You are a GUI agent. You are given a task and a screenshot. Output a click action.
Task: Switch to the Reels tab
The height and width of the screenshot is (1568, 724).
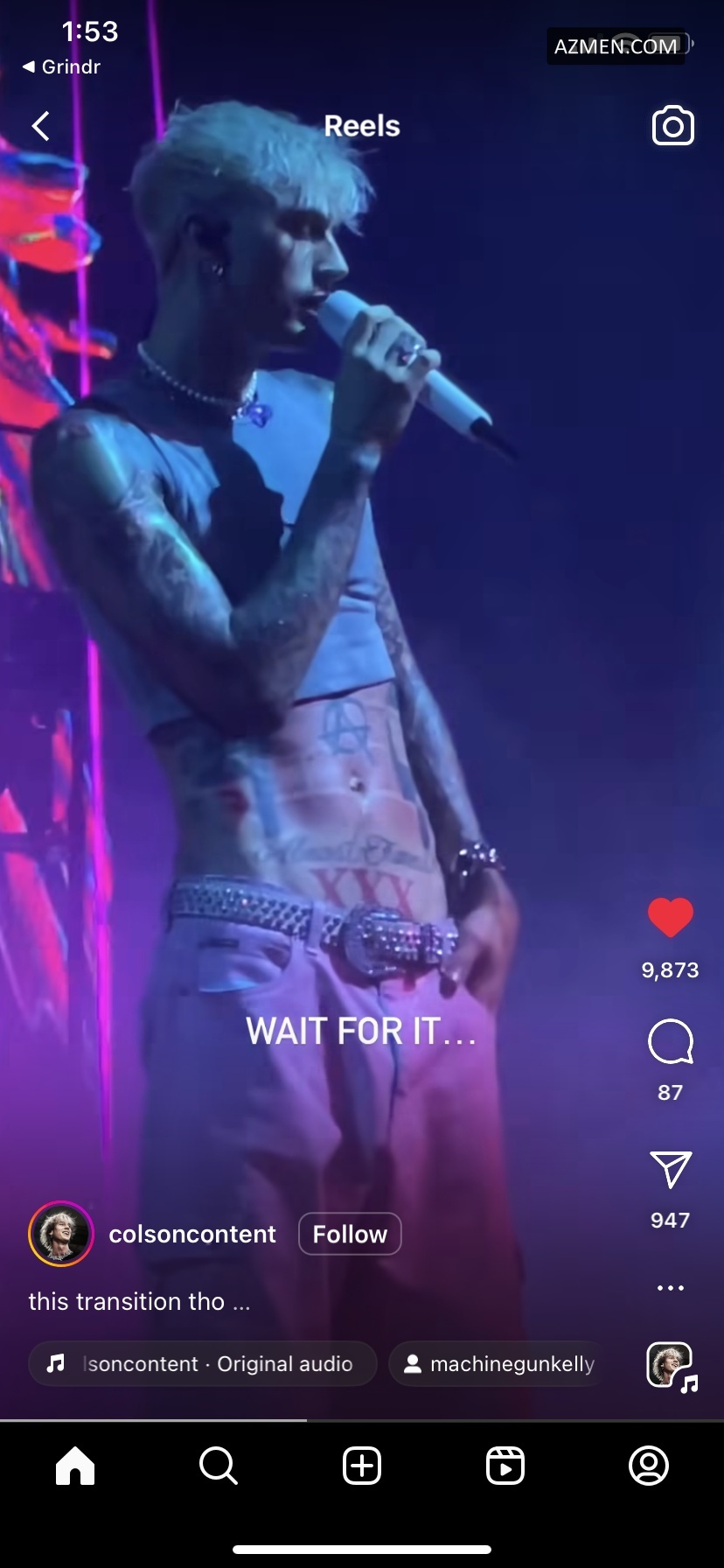(x=505, y=1465)
